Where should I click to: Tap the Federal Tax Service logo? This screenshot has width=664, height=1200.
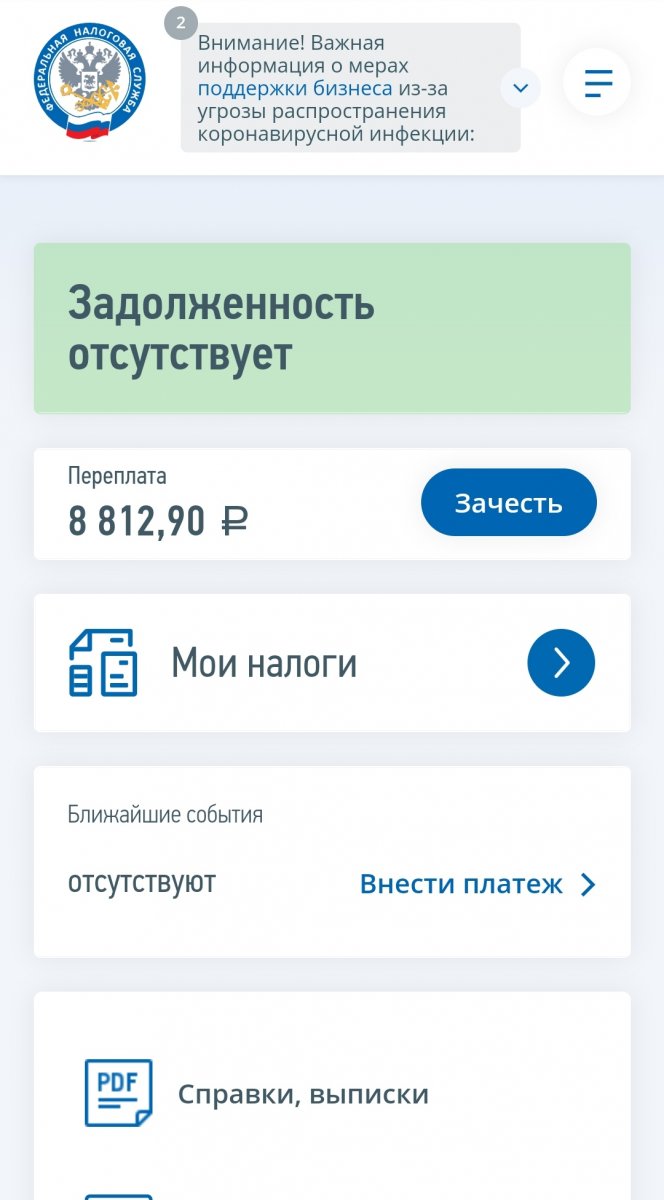(89, 82)
